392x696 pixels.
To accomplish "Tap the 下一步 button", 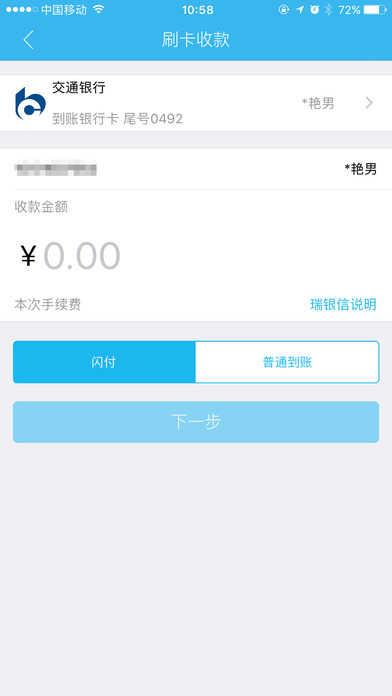I will [x=196, y=422].
